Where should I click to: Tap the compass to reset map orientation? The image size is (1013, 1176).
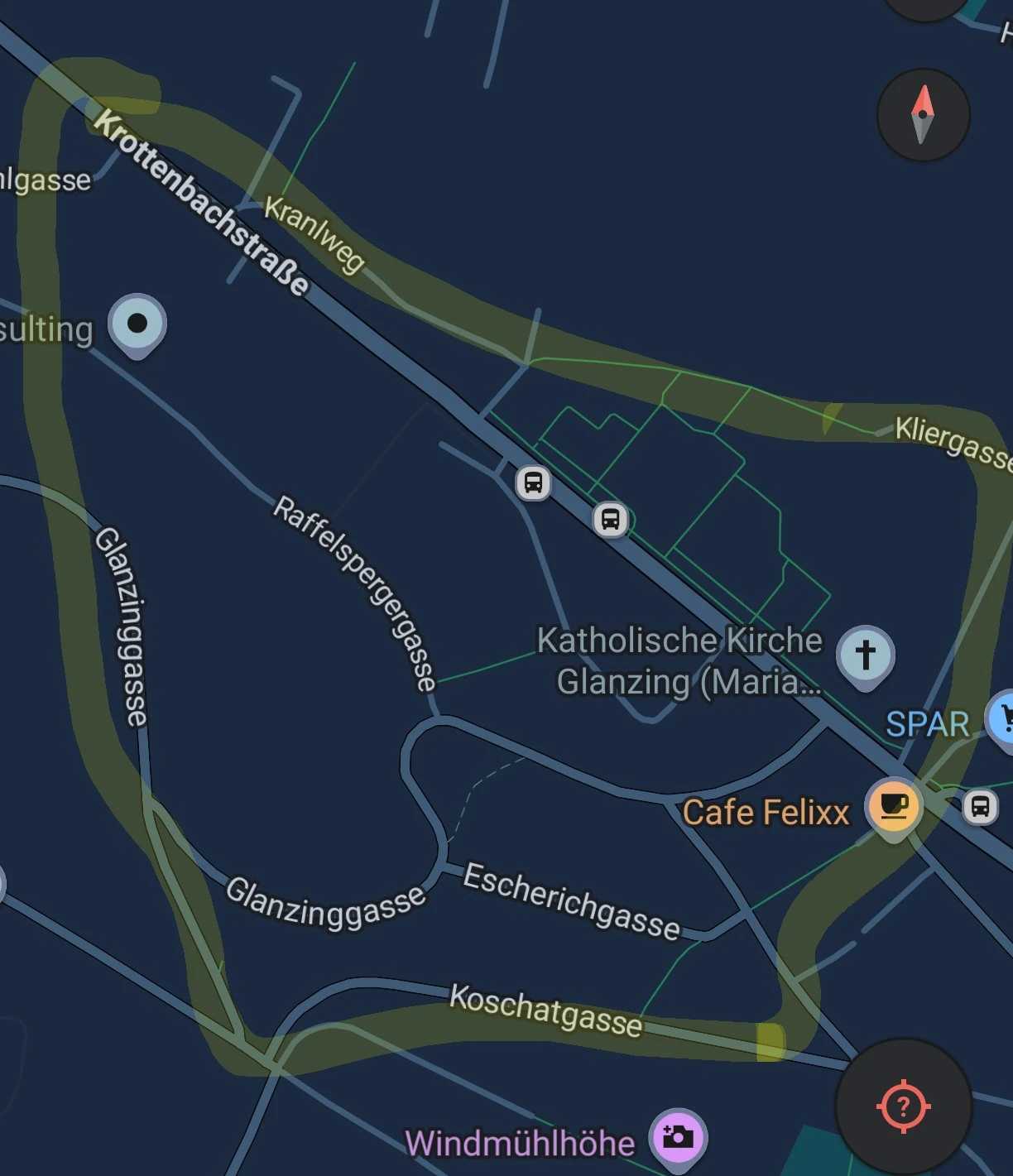pos(923,115)
